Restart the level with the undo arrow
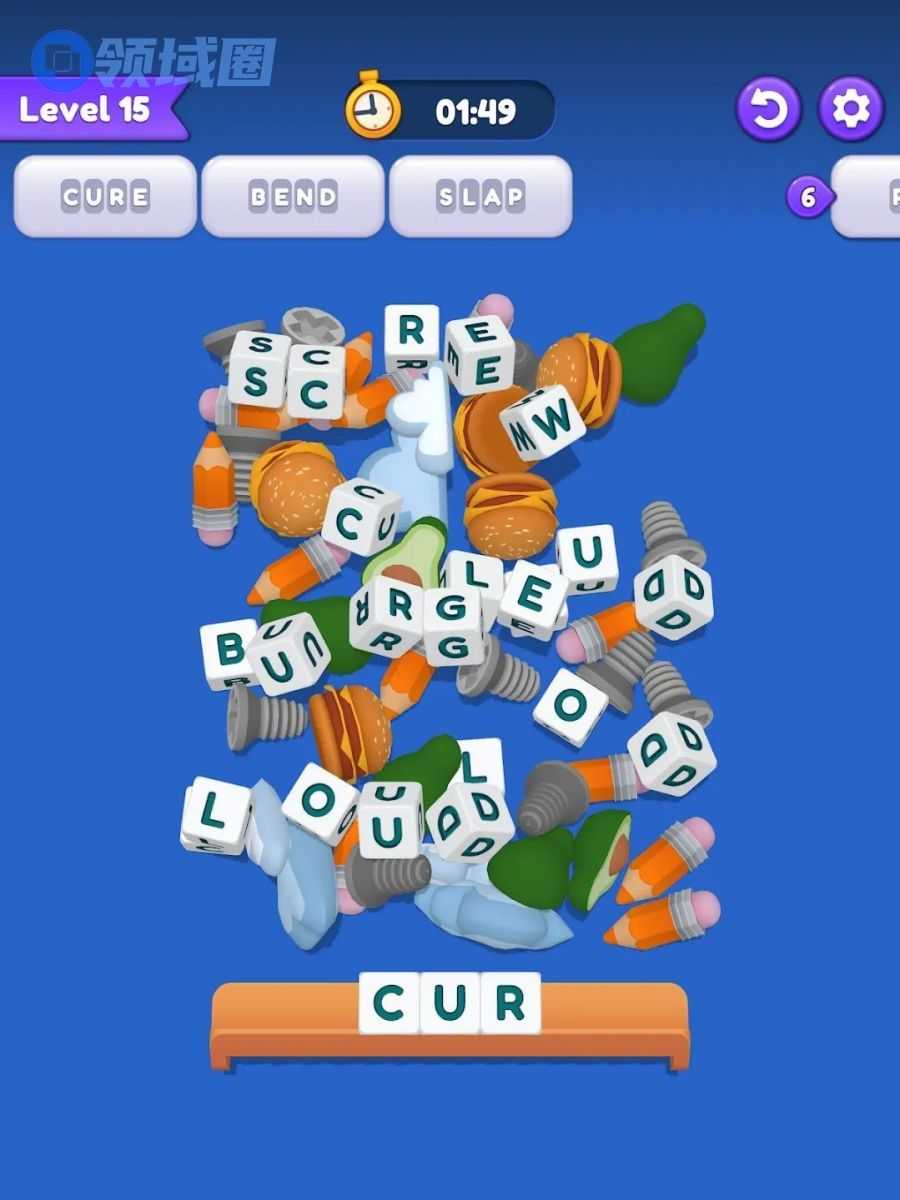This screenshot has width=900, height=1200. tap(768, 108)
